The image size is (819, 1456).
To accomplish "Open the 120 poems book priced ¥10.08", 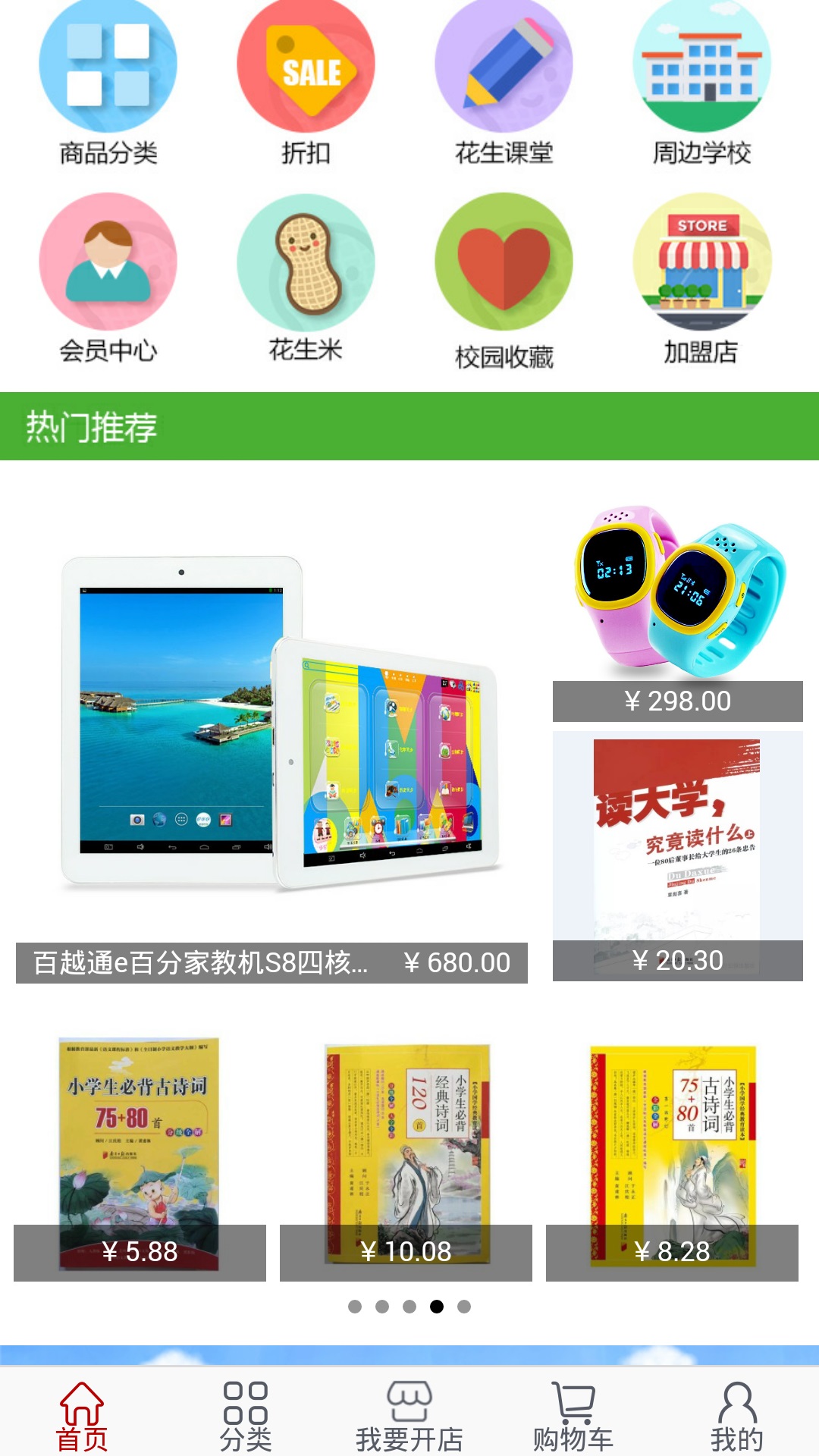I will [x=406, y=1156].
